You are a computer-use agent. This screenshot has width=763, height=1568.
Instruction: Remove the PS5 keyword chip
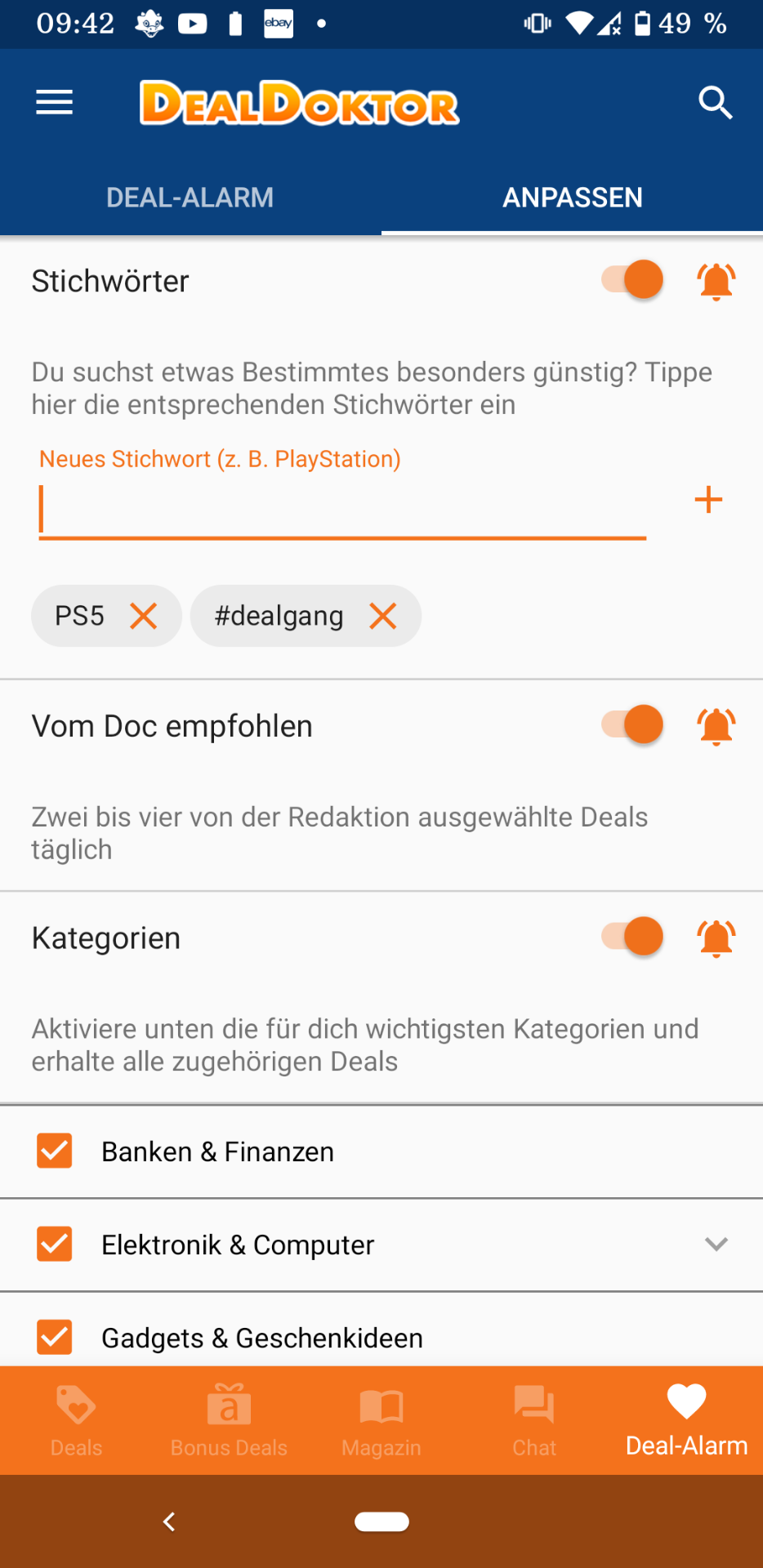pos(144,616)
